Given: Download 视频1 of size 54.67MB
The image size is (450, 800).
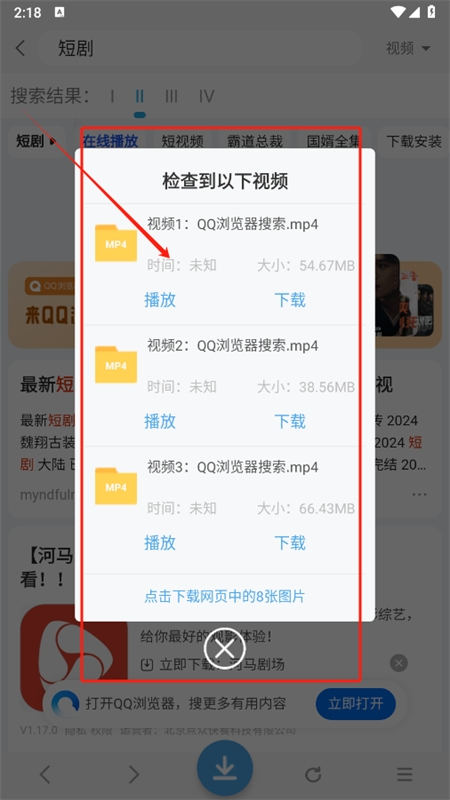Looking at the screenshot, I should pyautogui.click(x=290, y=300).
